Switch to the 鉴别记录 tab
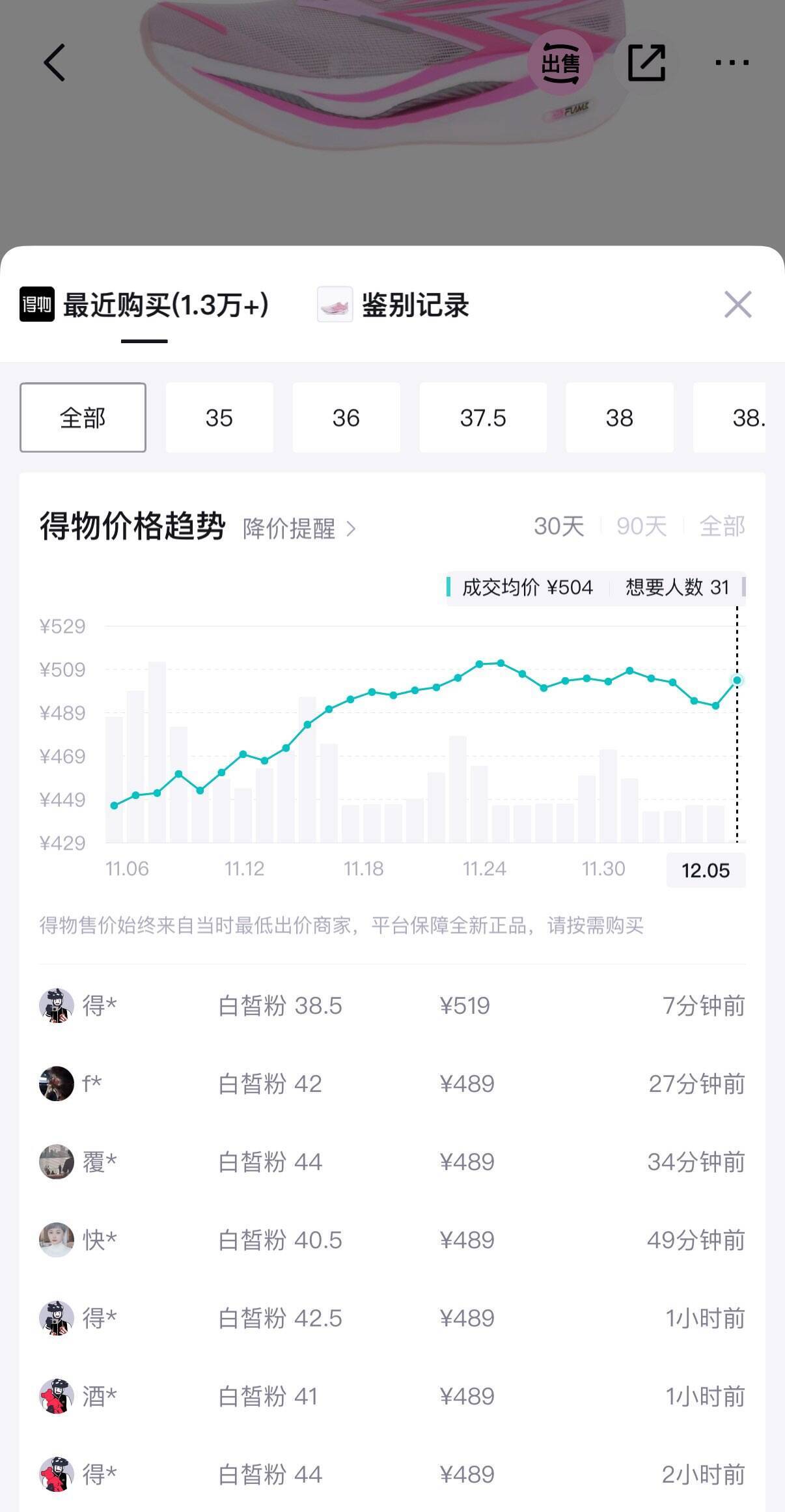Screen dimensions: 785x1512 pyautogui.click(x=394, y=305)
